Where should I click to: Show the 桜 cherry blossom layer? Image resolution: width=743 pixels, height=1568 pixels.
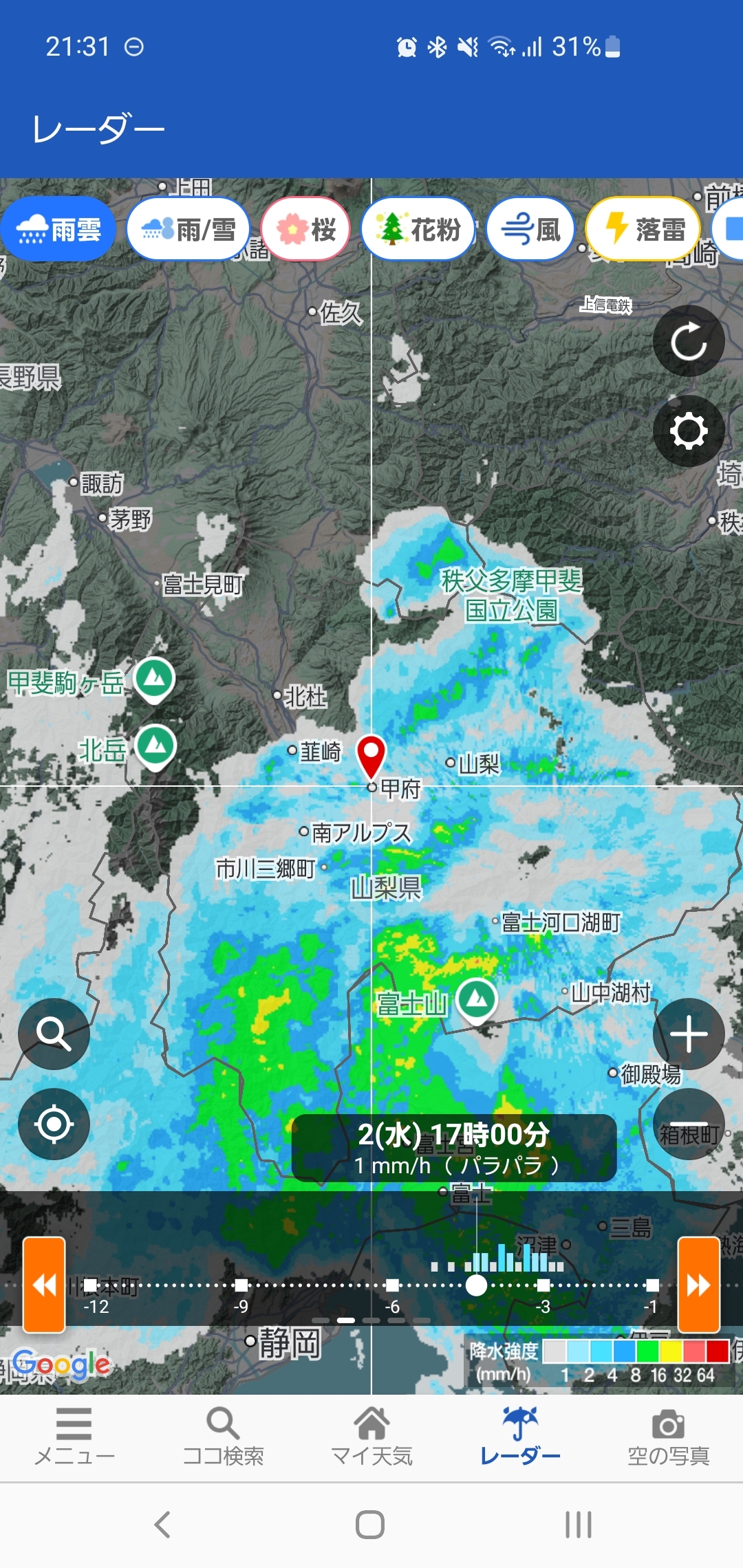pyautogui.click(x=306, y=230)
